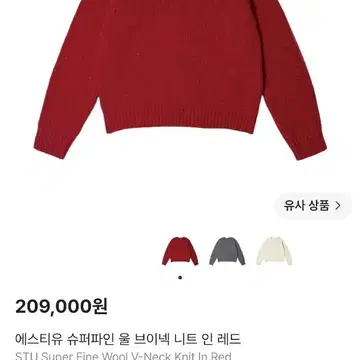Viewport: 360px width, 360px height.
Task: Open the large red sweater product image
Action: (x=180, y=80)
